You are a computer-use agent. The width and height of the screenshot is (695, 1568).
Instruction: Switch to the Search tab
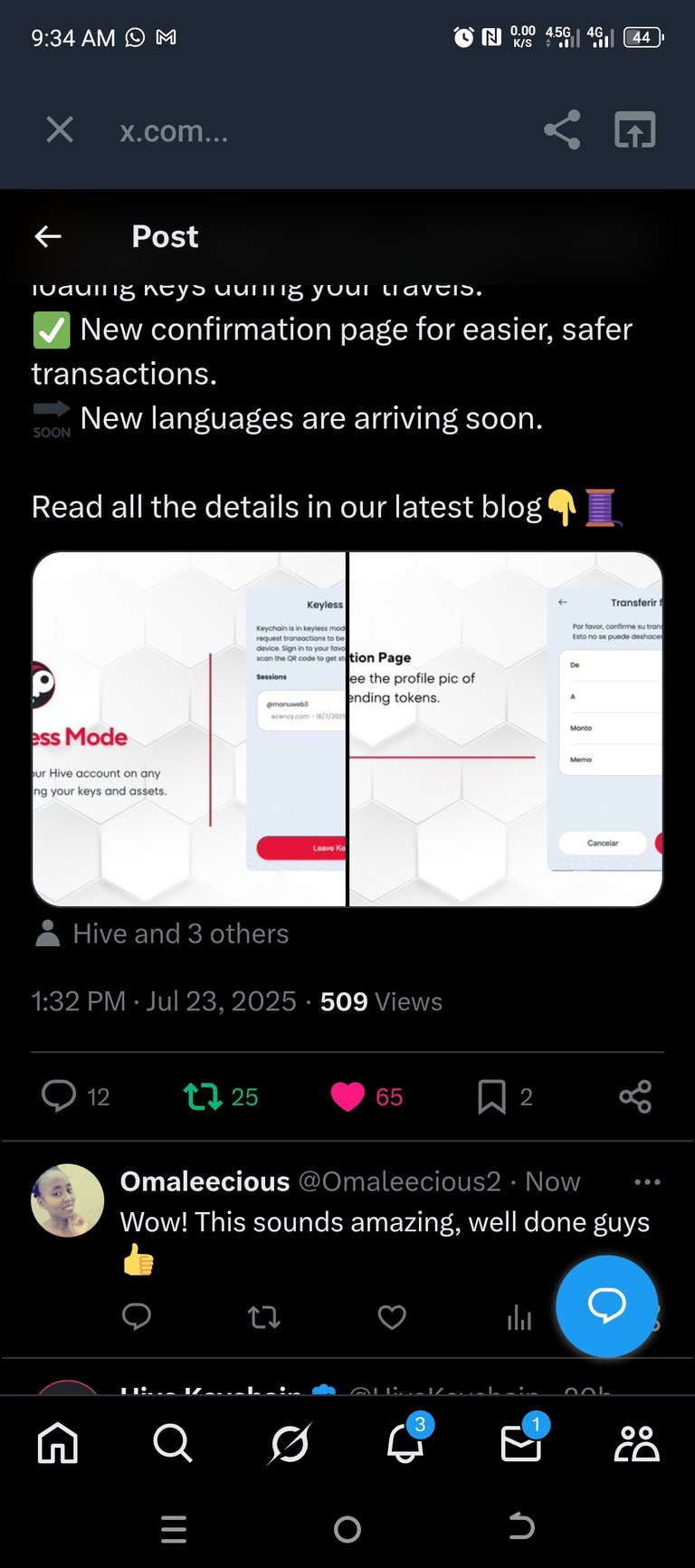(x=173, y=1443)
